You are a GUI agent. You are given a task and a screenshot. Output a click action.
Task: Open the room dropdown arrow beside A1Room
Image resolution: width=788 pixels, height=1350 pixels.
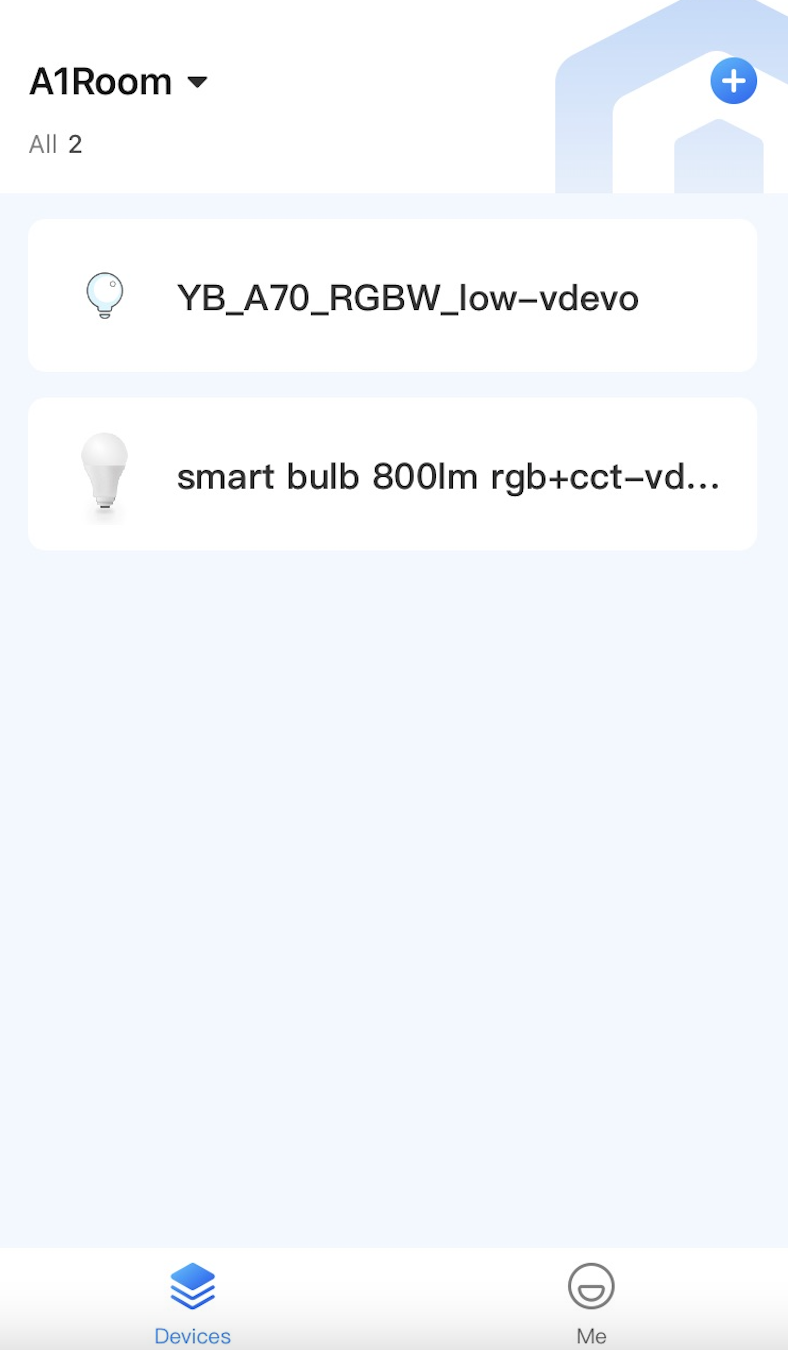click(x=197, y=82)
